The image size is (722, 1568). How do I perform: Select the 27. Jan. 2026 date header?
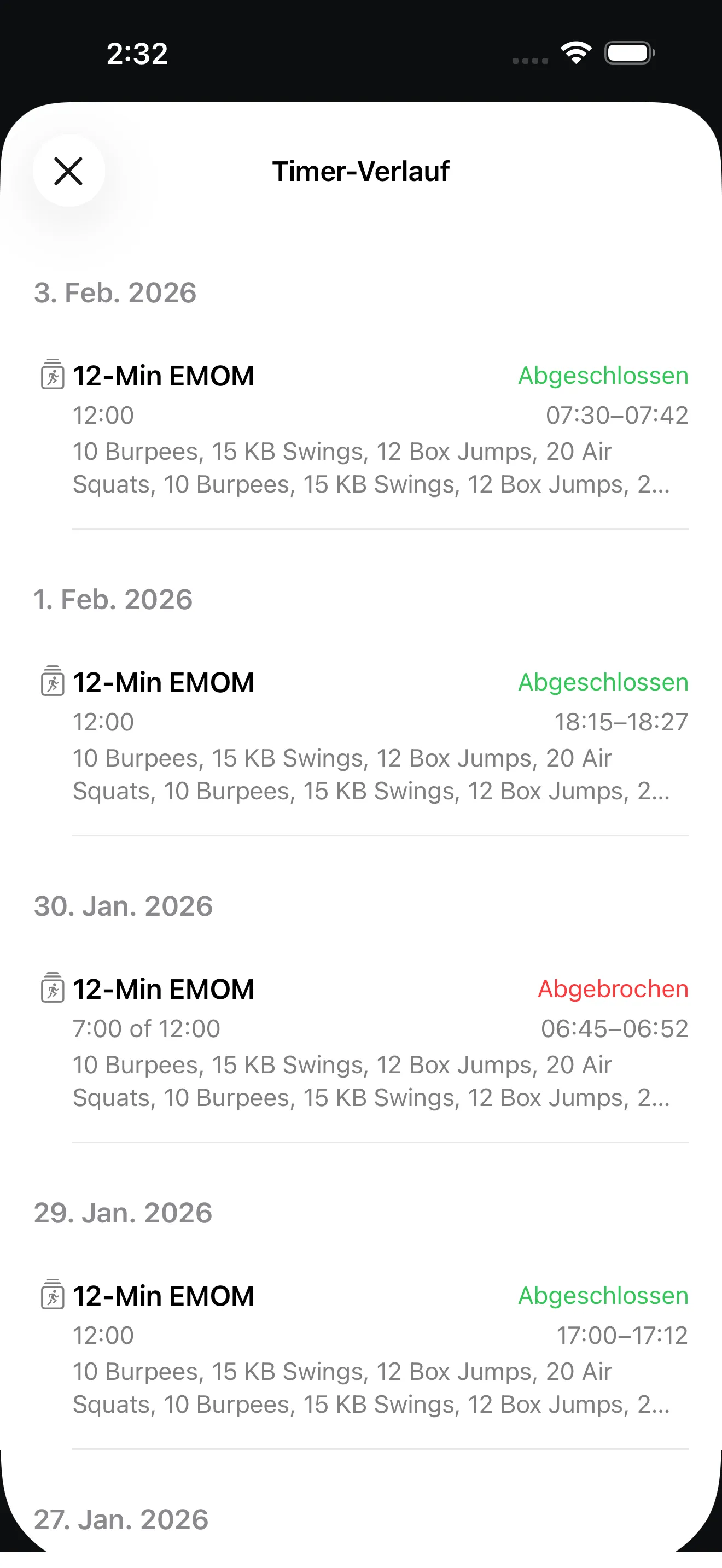click(x=120, y=1519)
